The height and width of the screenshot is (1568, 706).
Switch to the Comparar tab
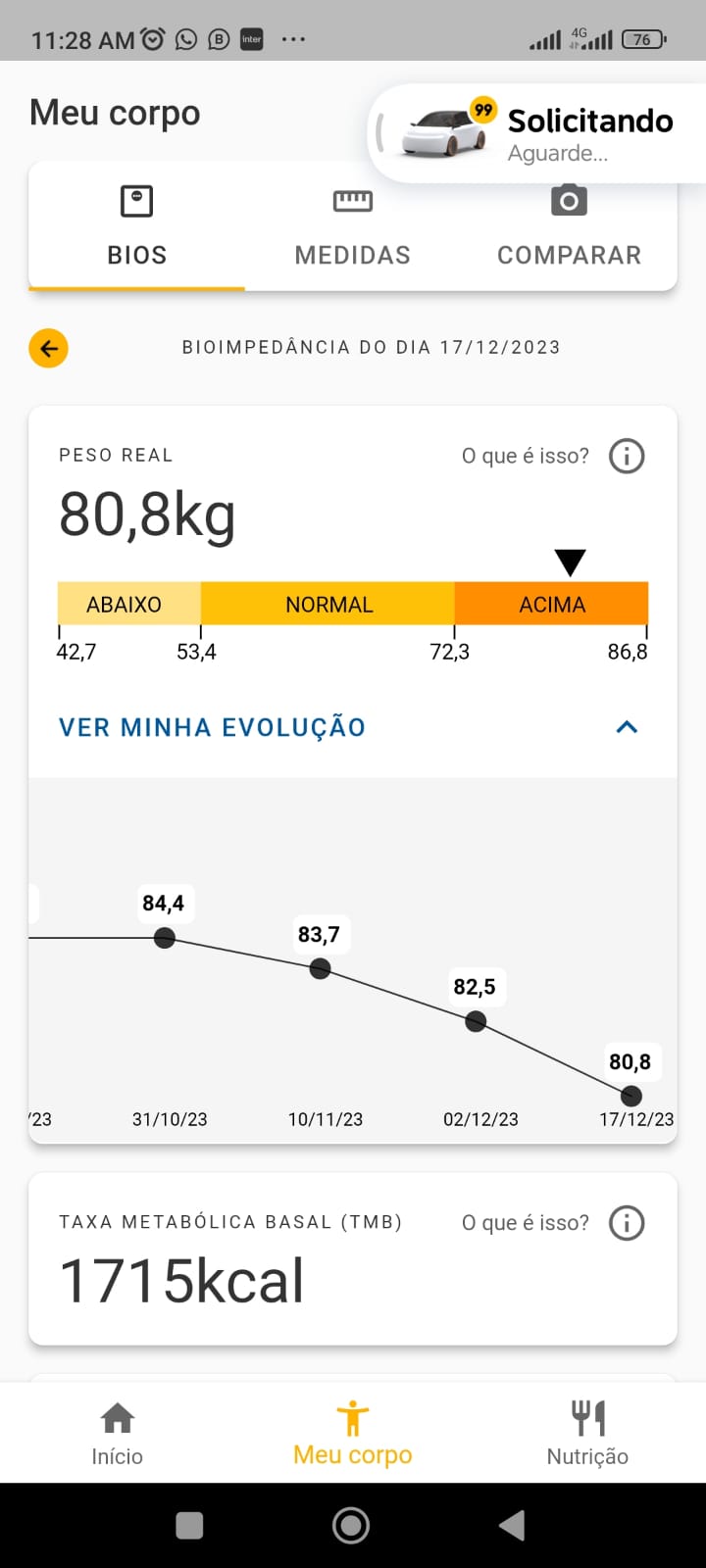(569, 227)
